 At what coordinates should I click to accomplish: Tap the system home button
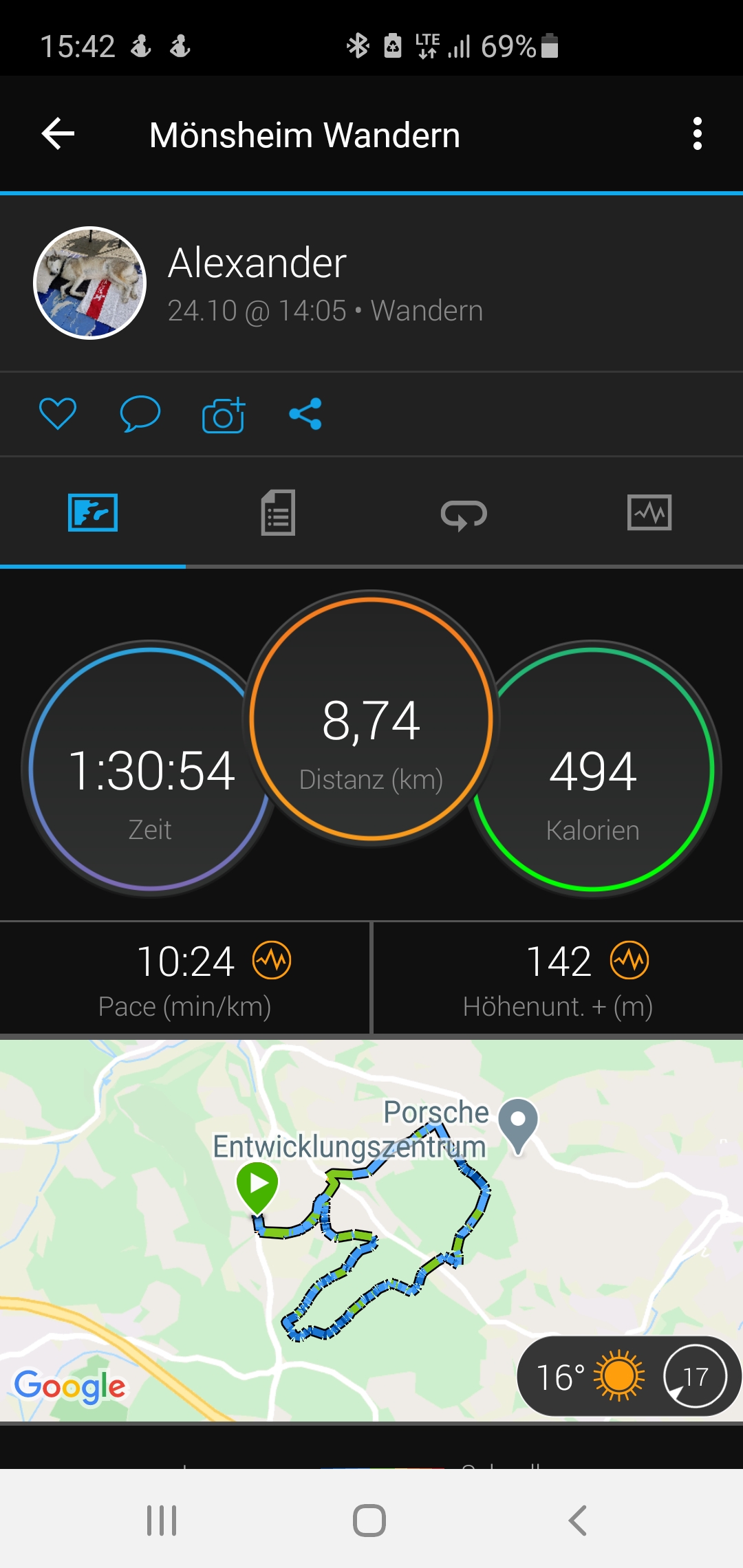pos(369,1520)
